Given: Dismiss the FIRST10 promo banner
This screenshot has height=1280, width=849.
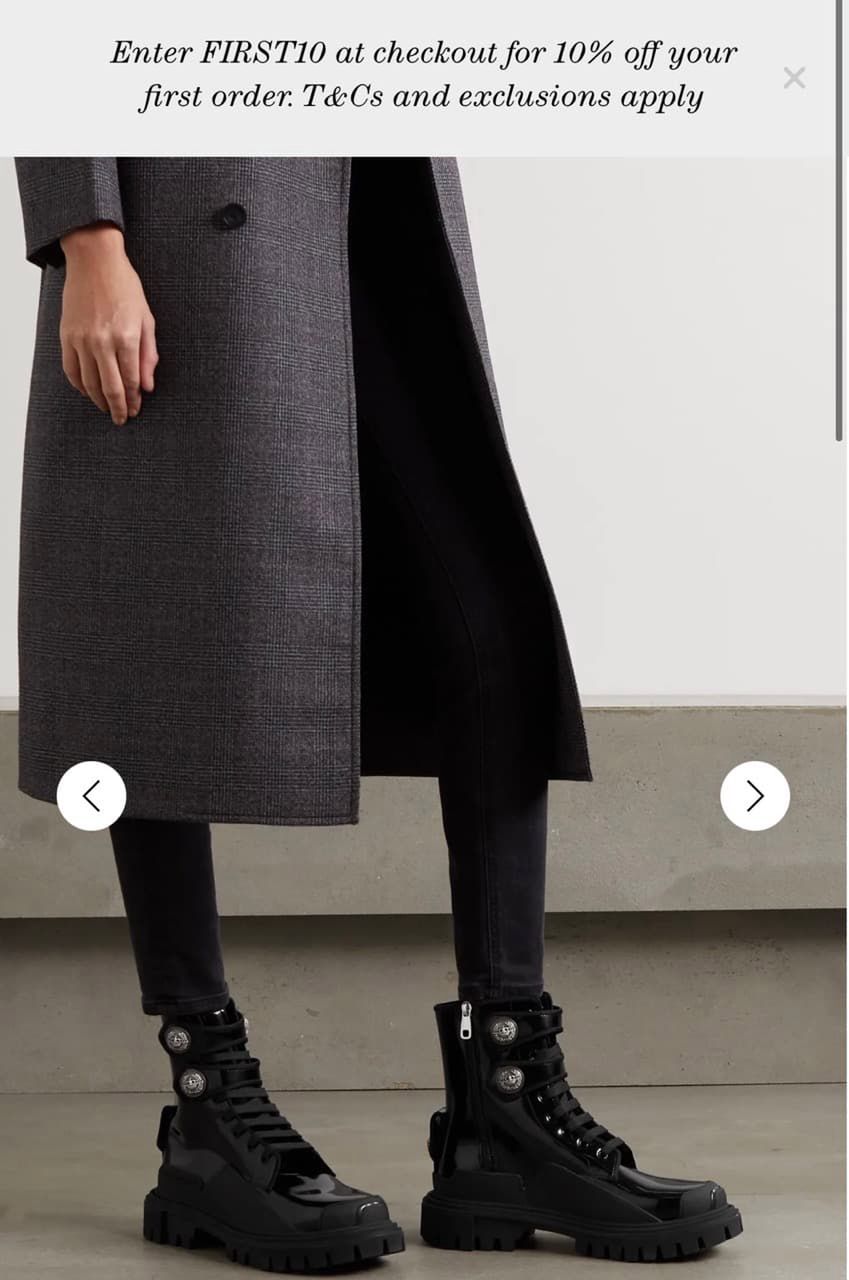Looking at the screenshot, I should (794, 78).
